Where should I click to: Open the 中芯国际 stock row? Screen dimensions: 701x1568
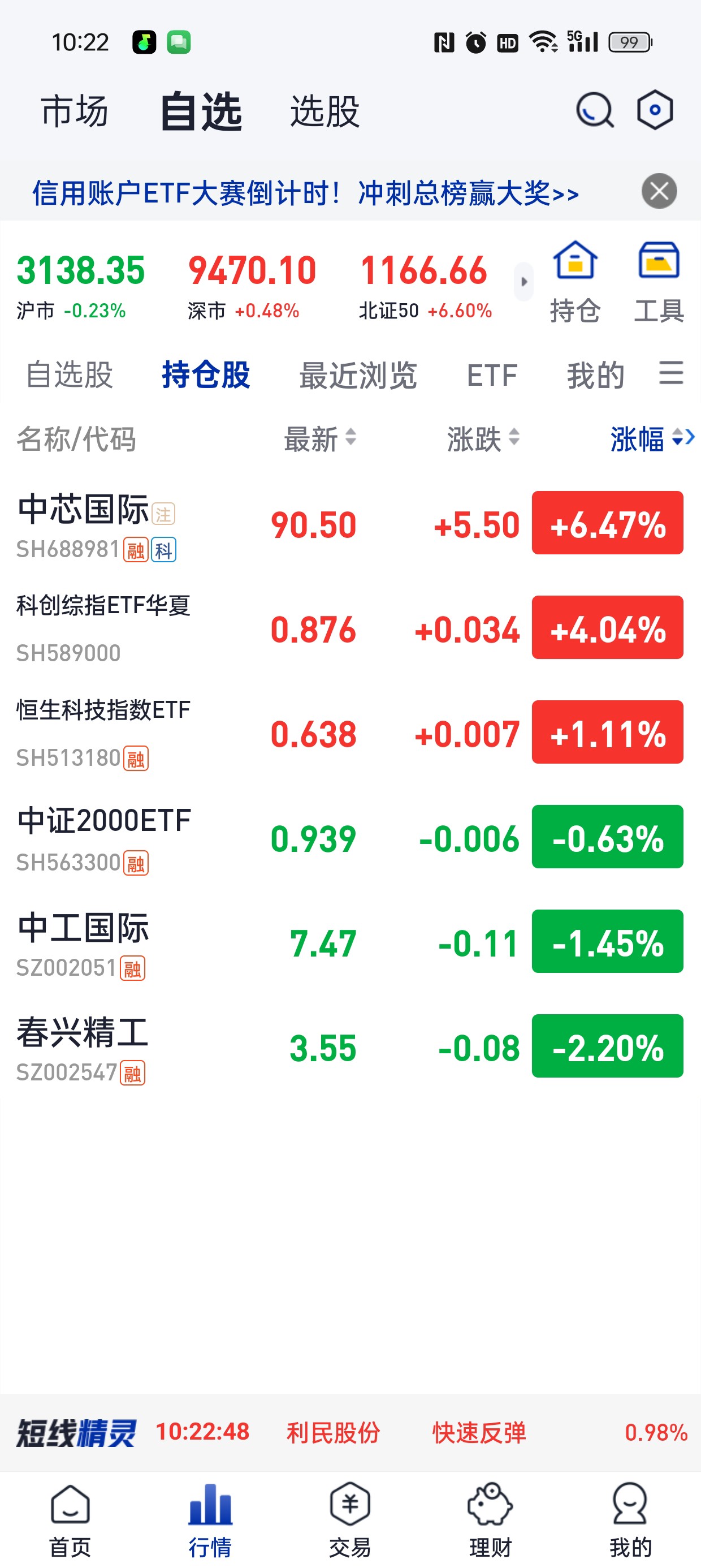click(350, 524)
